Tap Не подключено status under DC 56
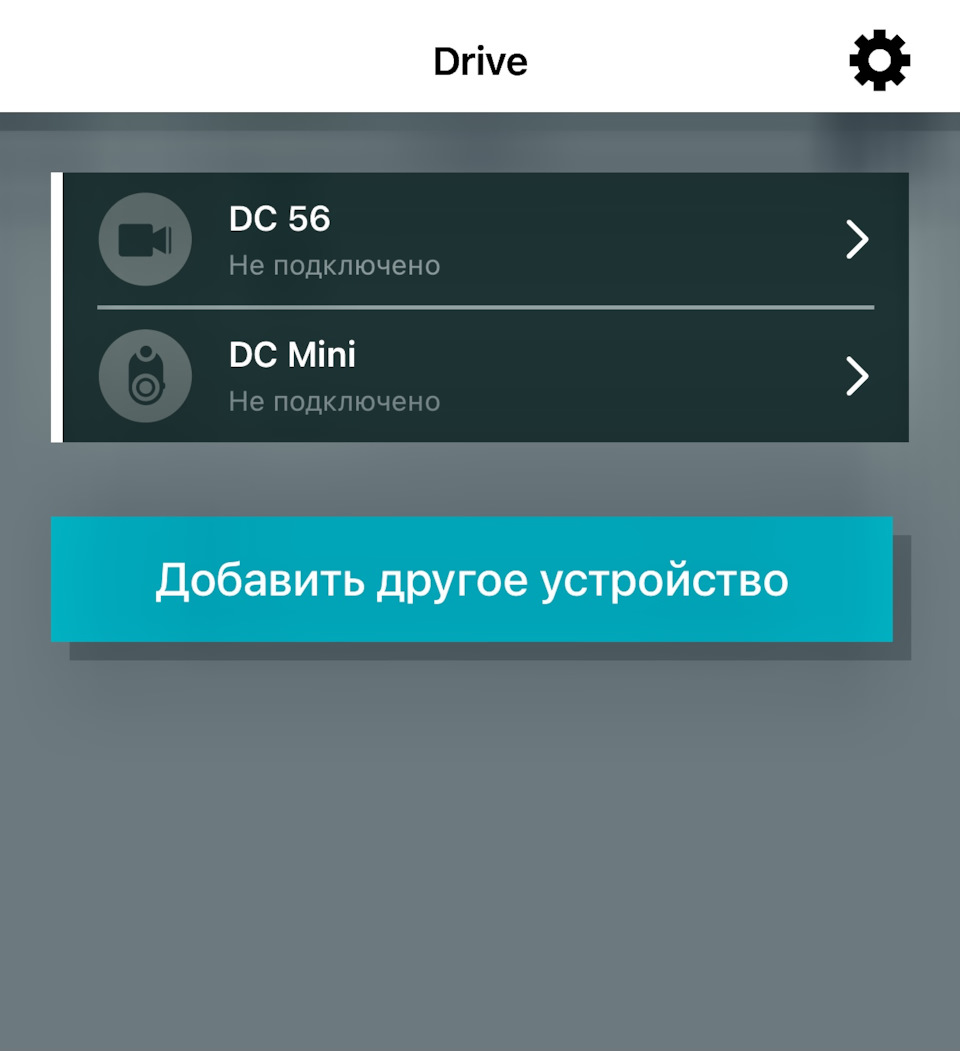960x1051 pixels. coord(335,265)
